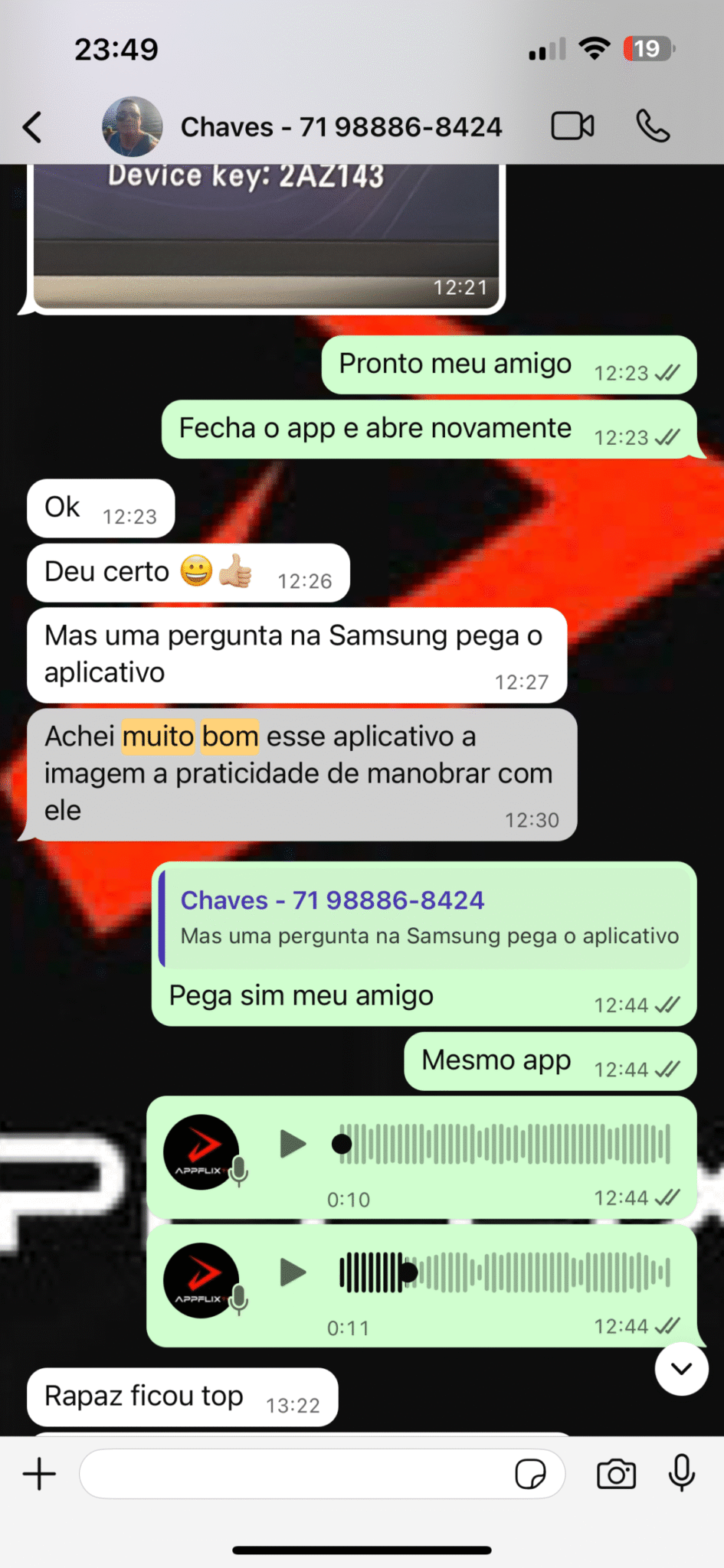Go back to the chat list
Screen dimensions: 724x1568
pyautogui.click(x=32, y=127)
